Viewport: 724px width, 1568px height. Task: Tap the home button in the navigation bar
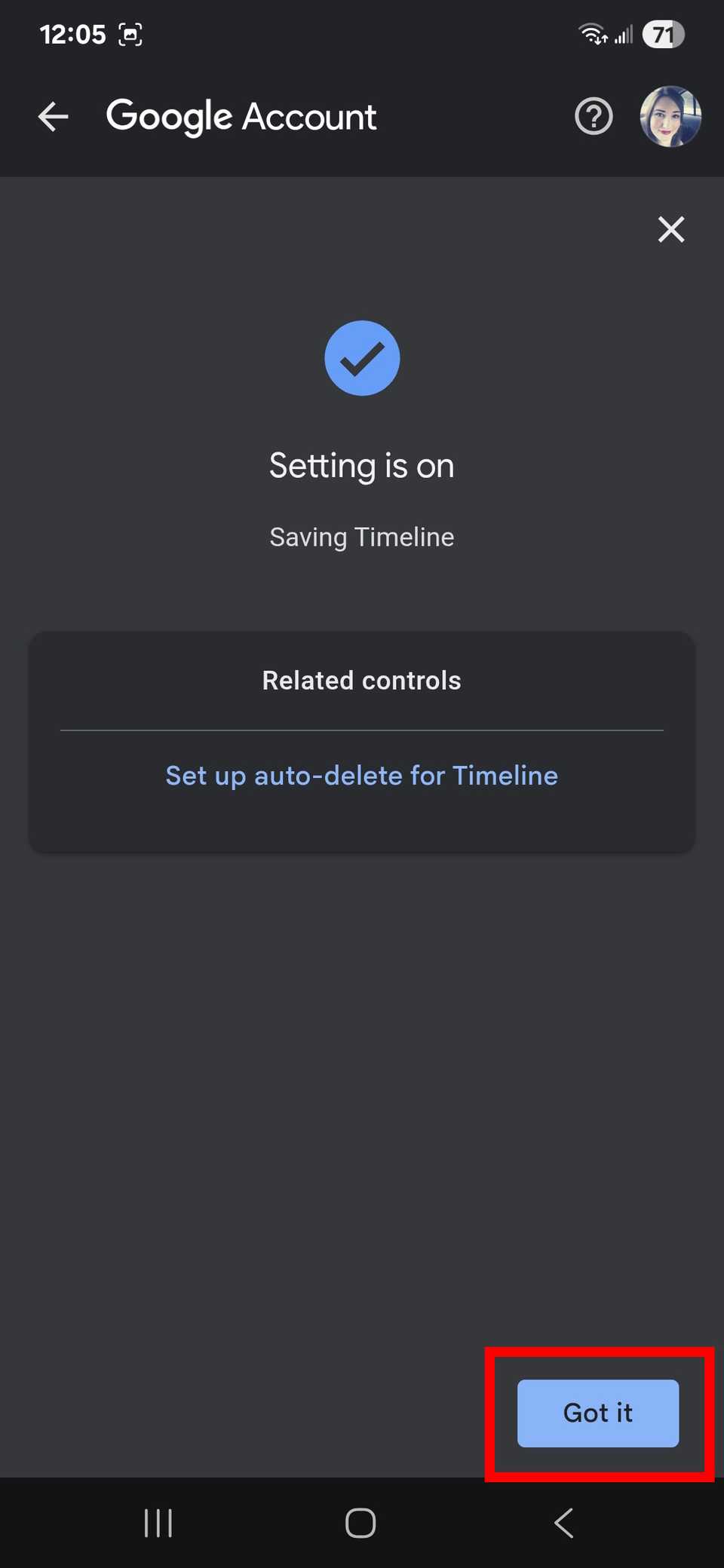point(361,1522)
